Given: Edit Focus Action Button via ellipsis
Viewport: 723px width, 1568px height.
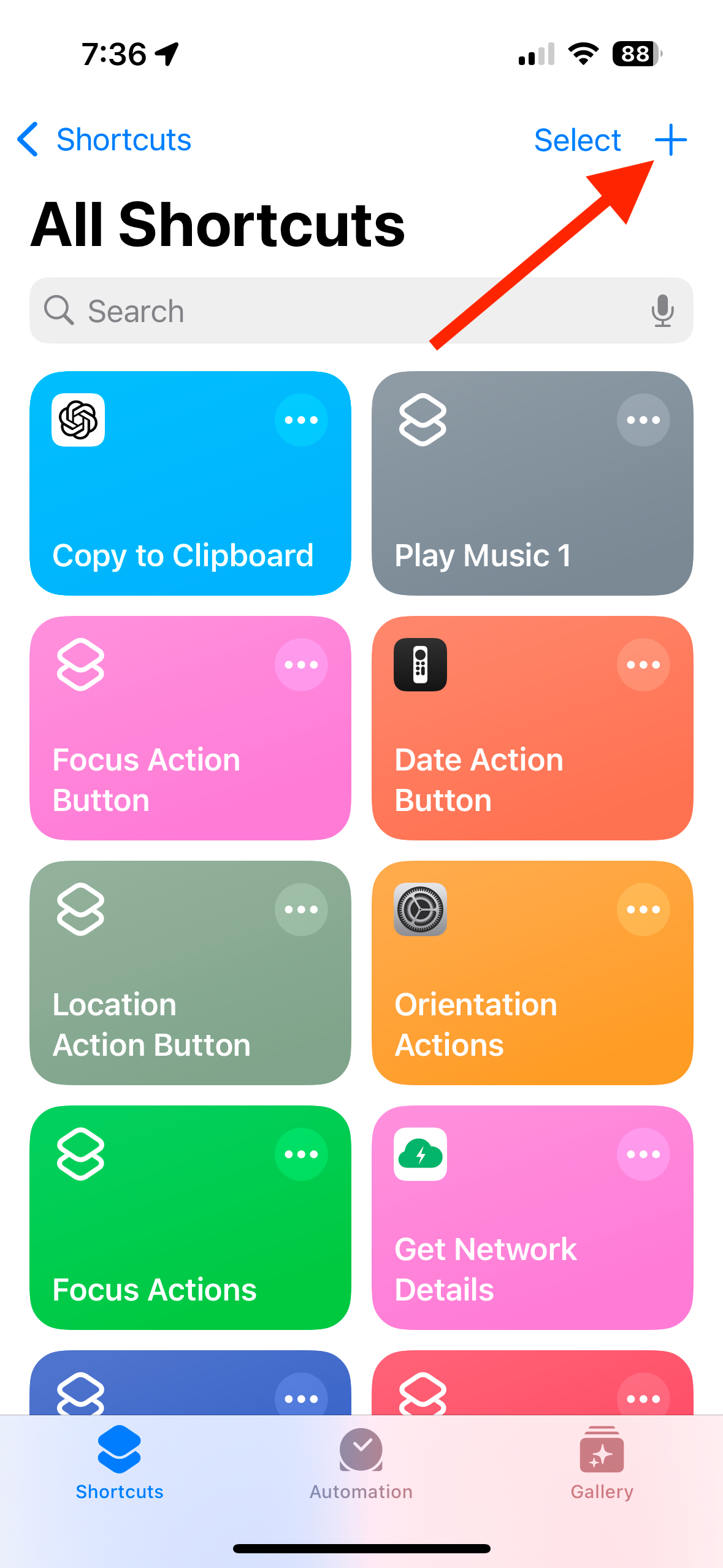Looking at the screenshot, I should [301, 665].
